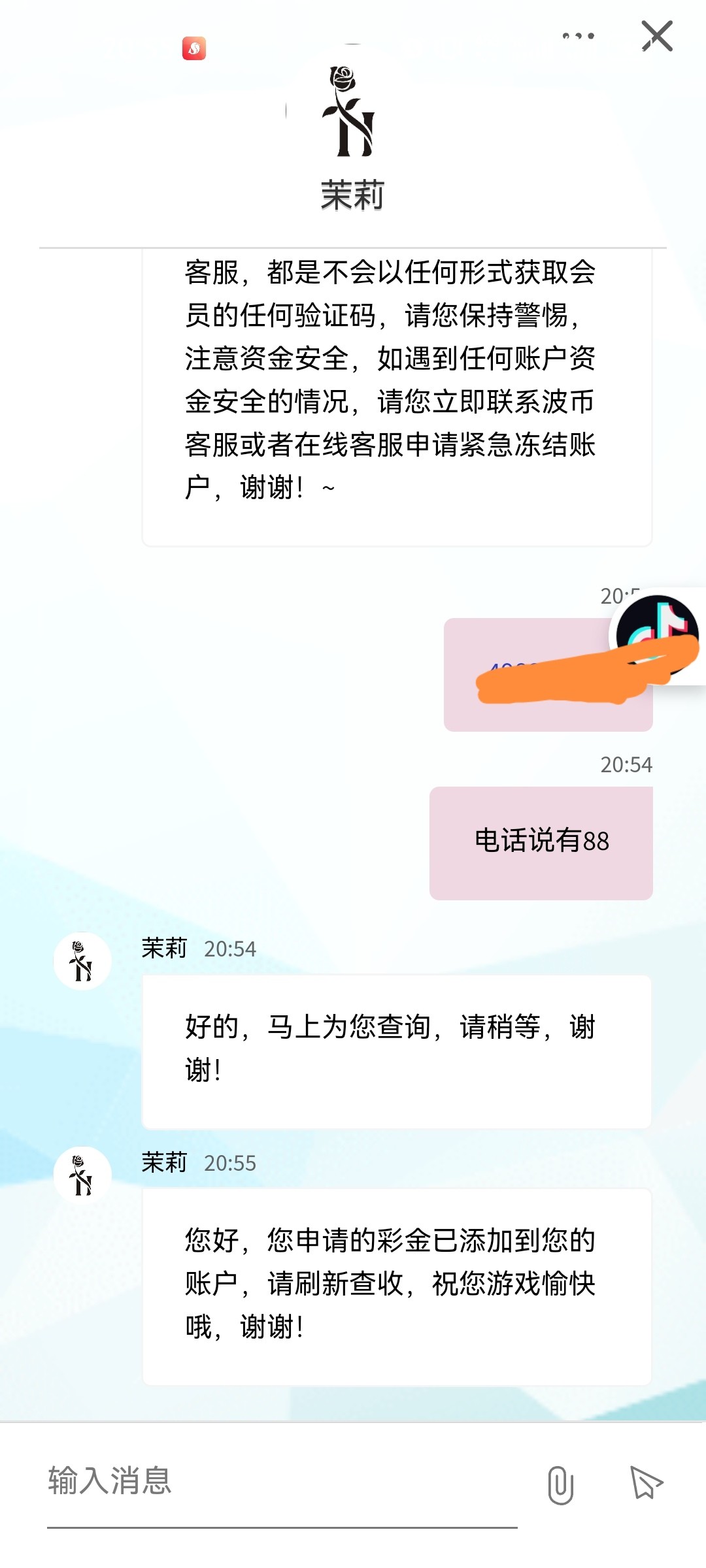Open the three-dot overflow menu

pos(579,36)
